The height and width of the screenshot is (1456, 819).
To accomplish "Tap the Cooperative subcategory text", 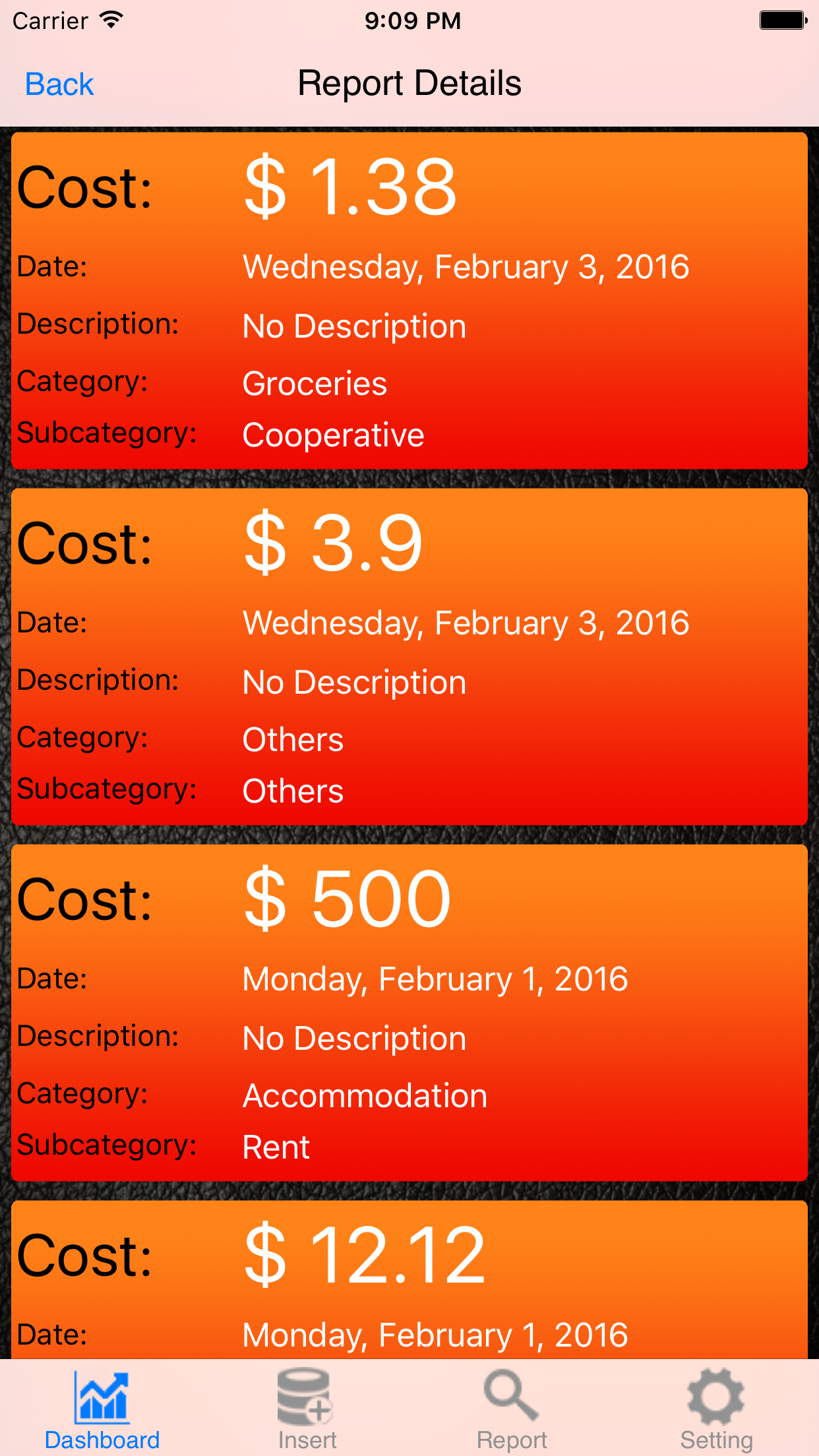I will (333, 434).
